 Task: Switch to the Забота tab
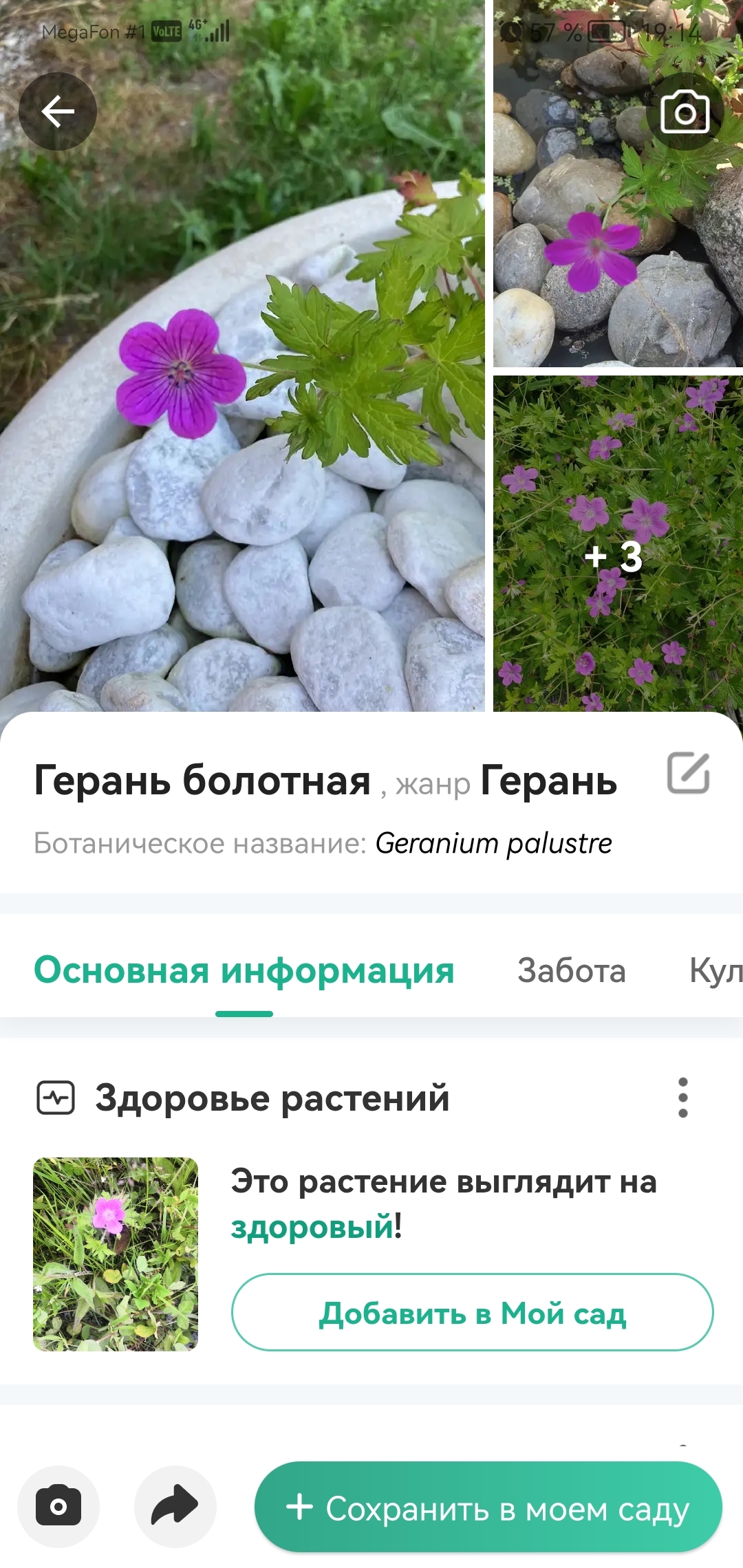pyautogui.click(x=571, y=970)
